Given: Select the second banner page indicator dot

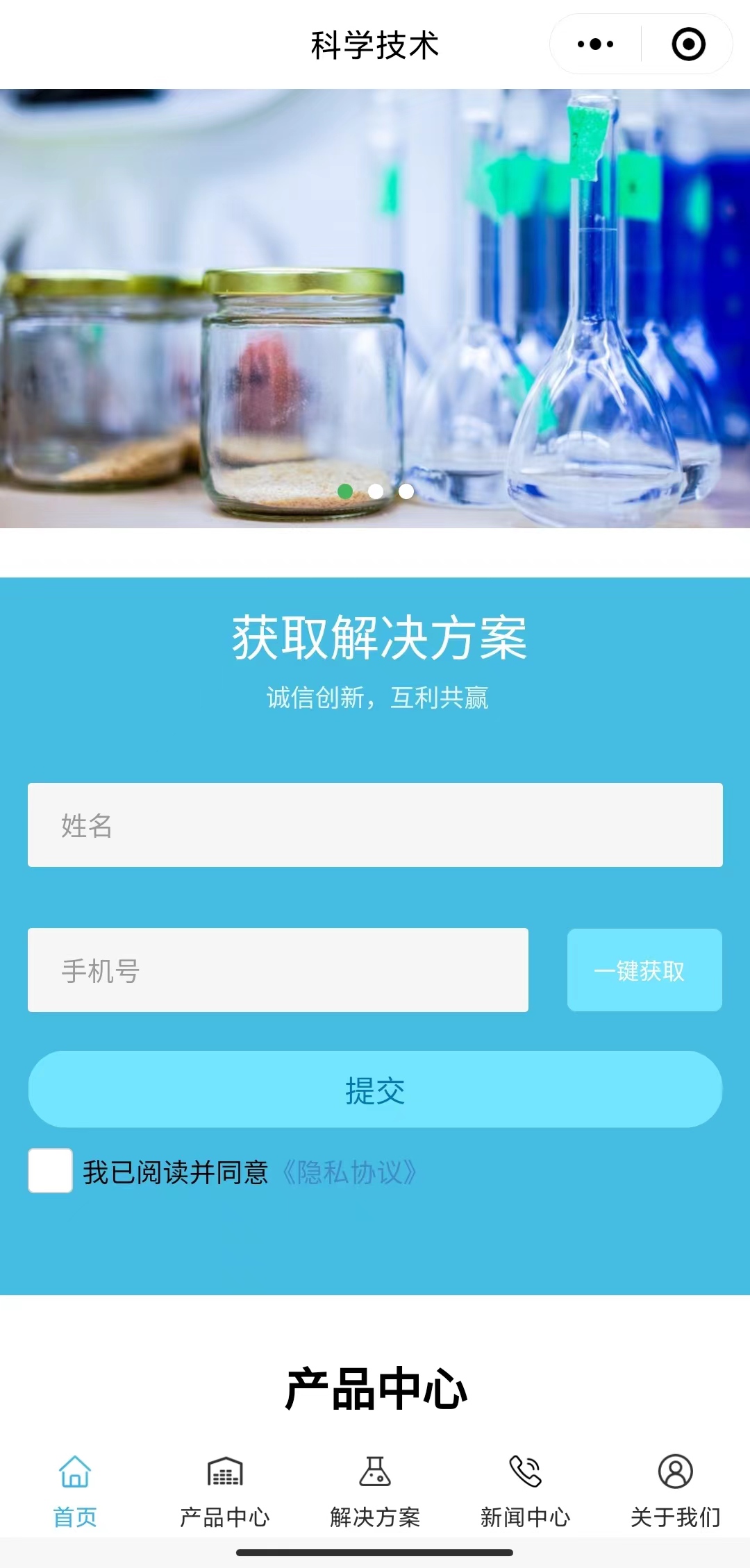Looking at the screenshot, I should click(x=376, y=491).
